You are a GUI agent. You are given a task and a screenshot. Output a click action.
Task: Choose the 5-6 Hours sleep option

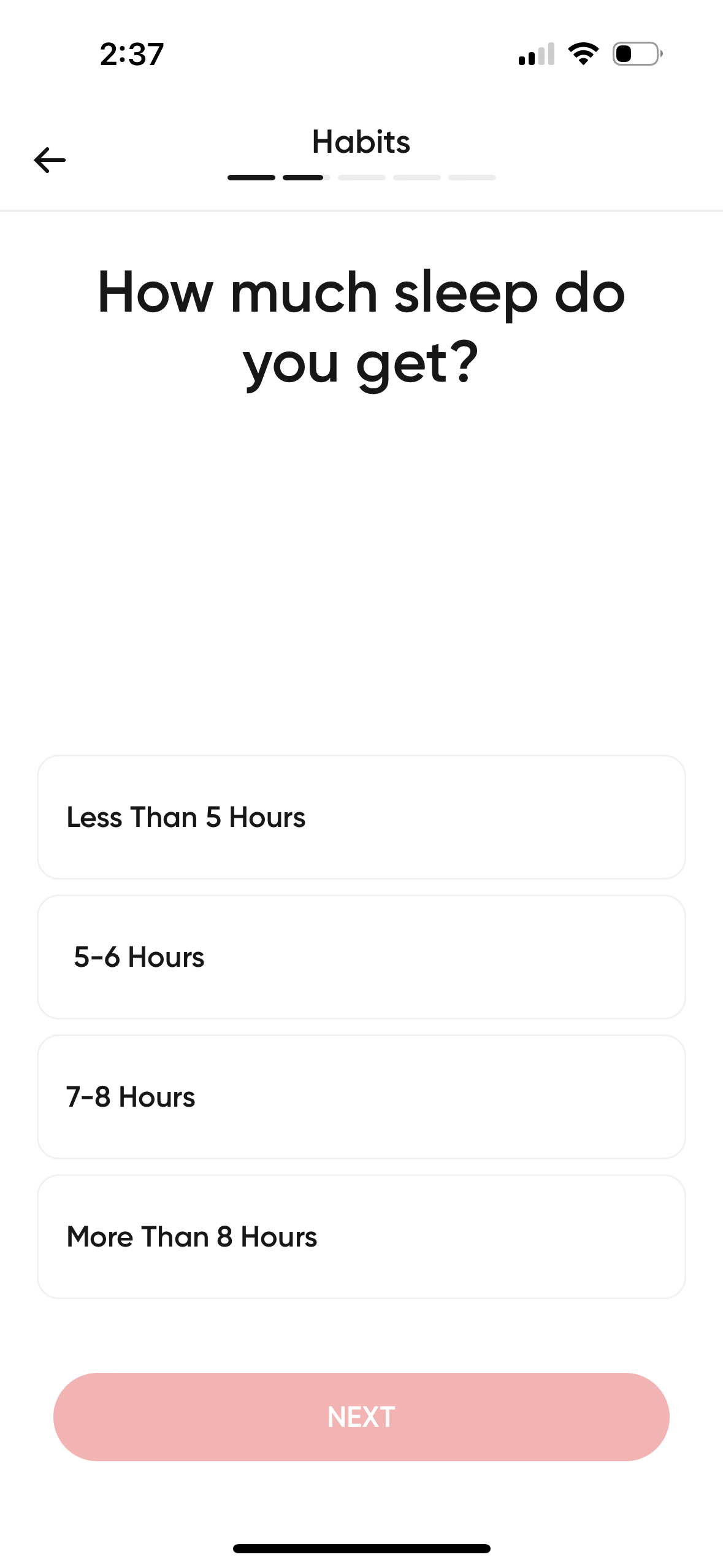point(361,956)
